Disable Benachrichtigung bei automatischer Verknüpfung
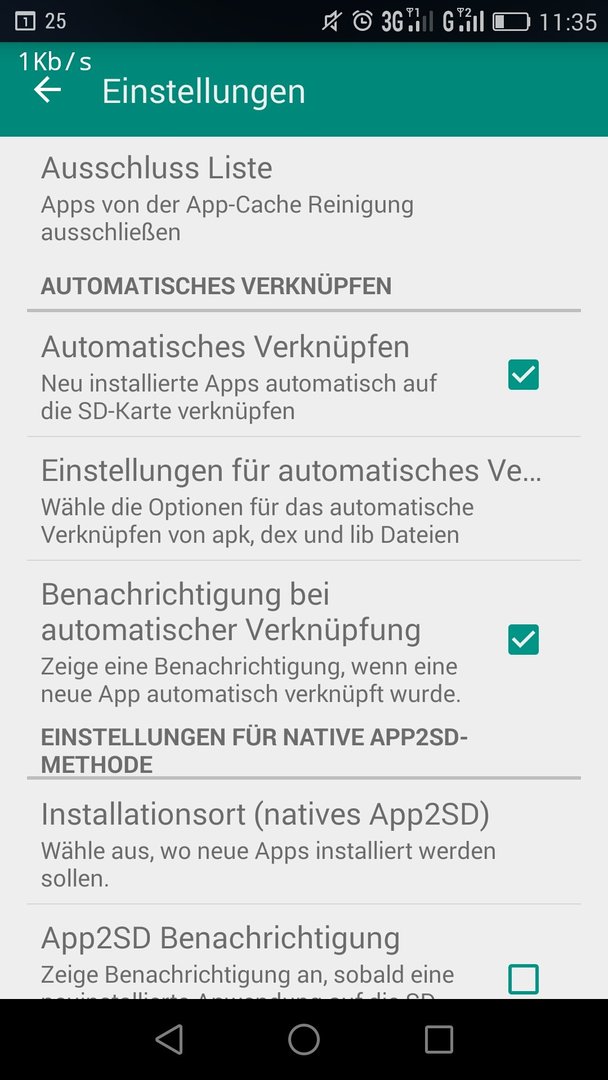This screenshot has height=1080, width=608. 523,640
